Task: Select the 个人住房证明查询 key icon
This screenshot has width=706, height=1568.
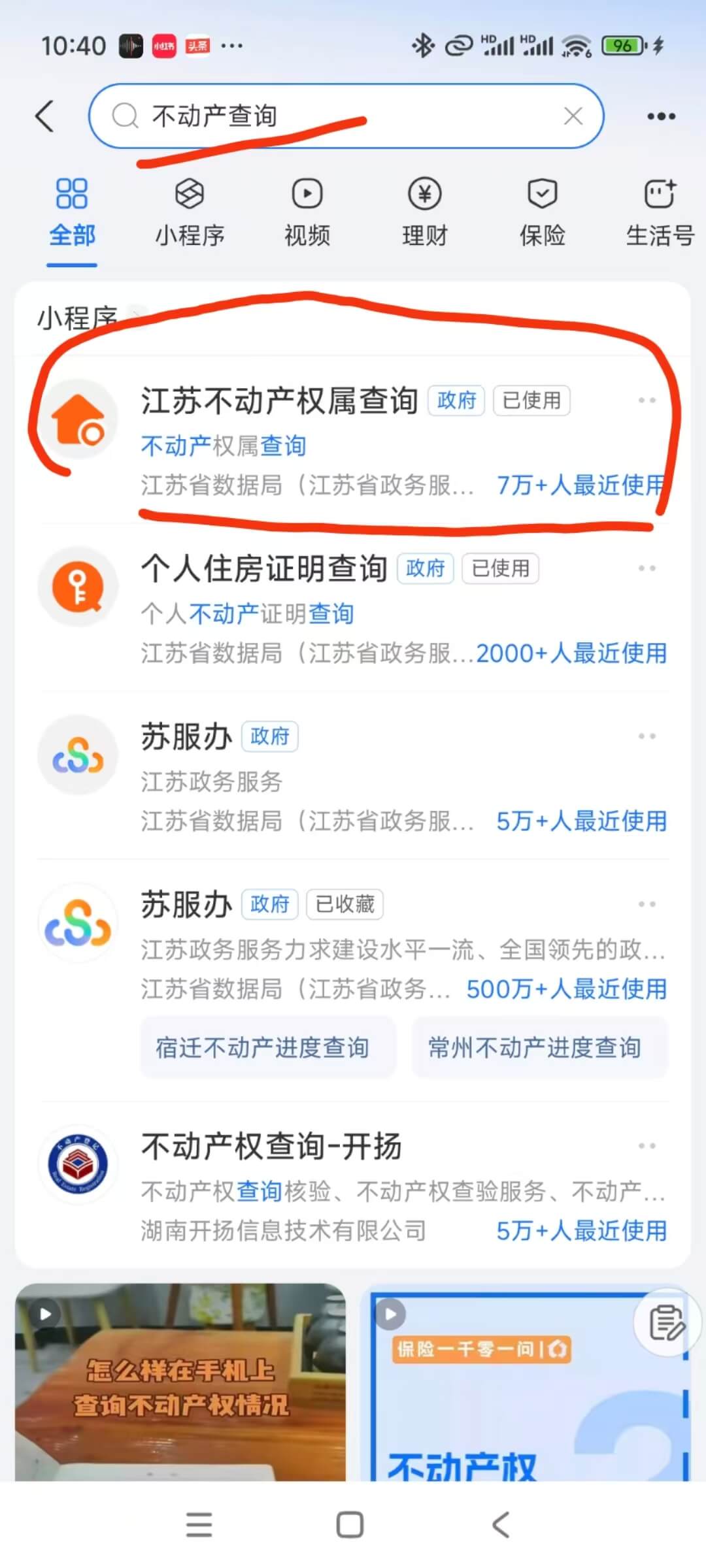Action: (78, 587)
